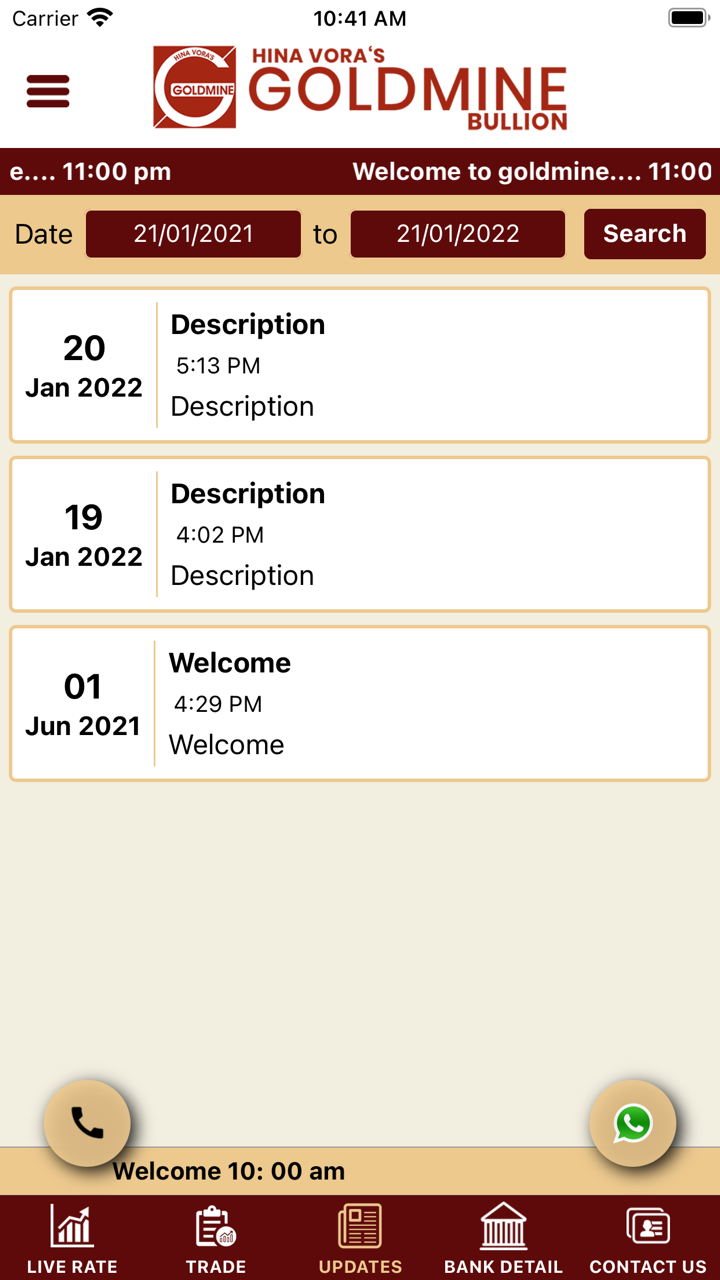
Task: Open WhatsApp chat via floating button
Action: click(x=632, y=1123)
